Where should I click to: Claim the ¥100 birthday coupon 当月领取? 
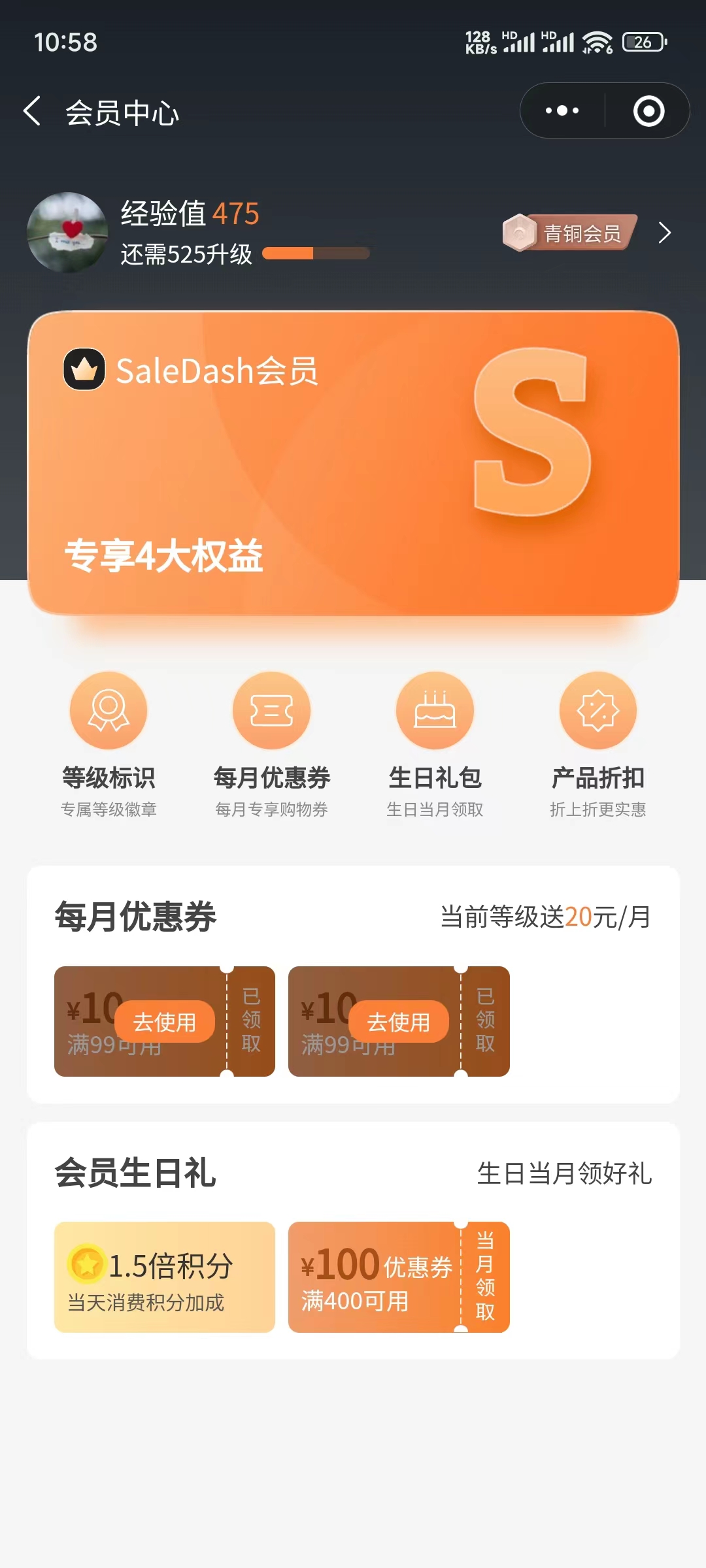(485, 1277)
